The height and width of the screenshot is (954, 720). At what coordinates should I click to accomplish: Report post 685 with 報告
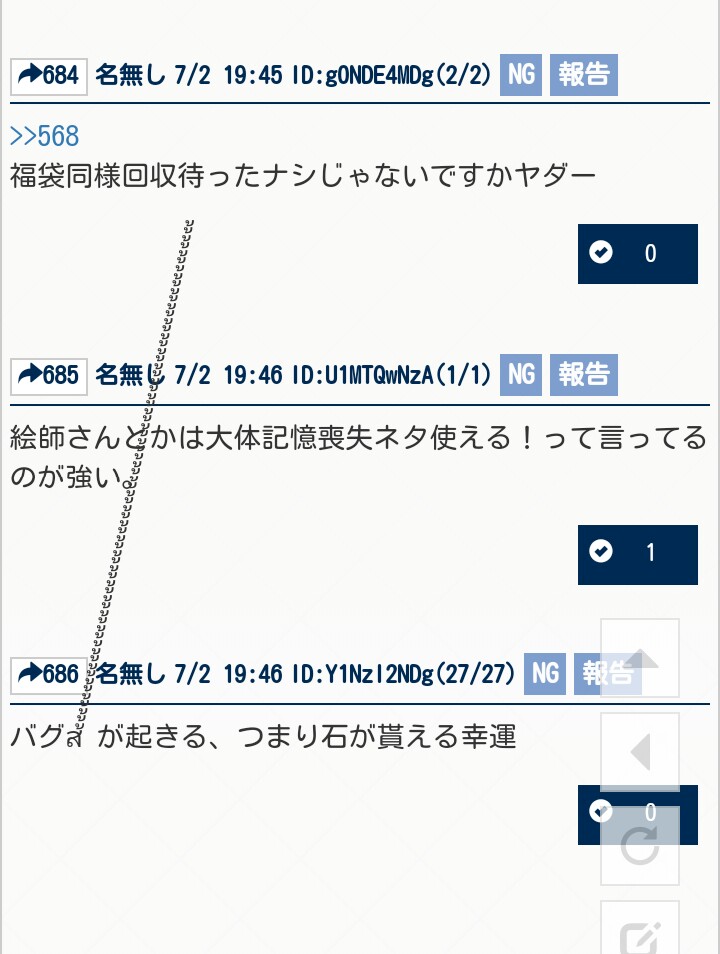coord(583,375)
